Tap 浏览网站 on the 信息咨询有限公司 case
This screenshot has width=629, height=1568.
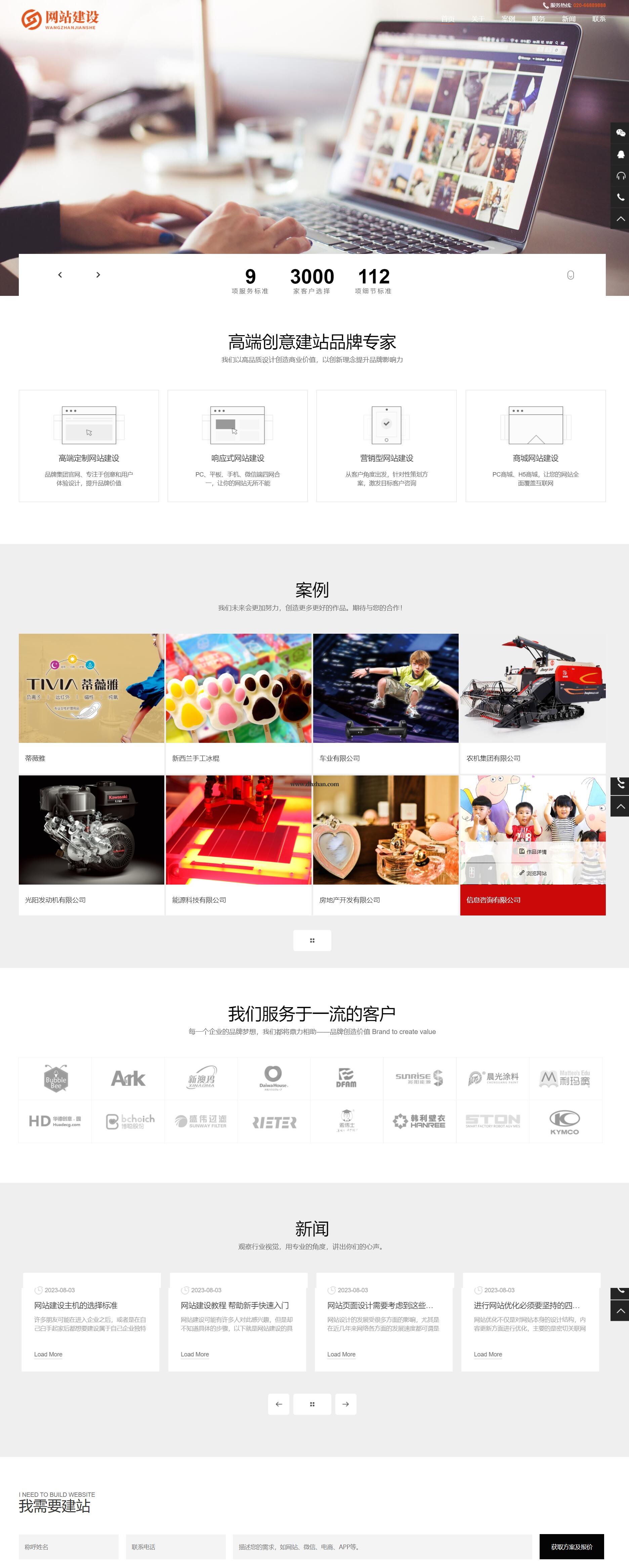[x=533, y=873]
